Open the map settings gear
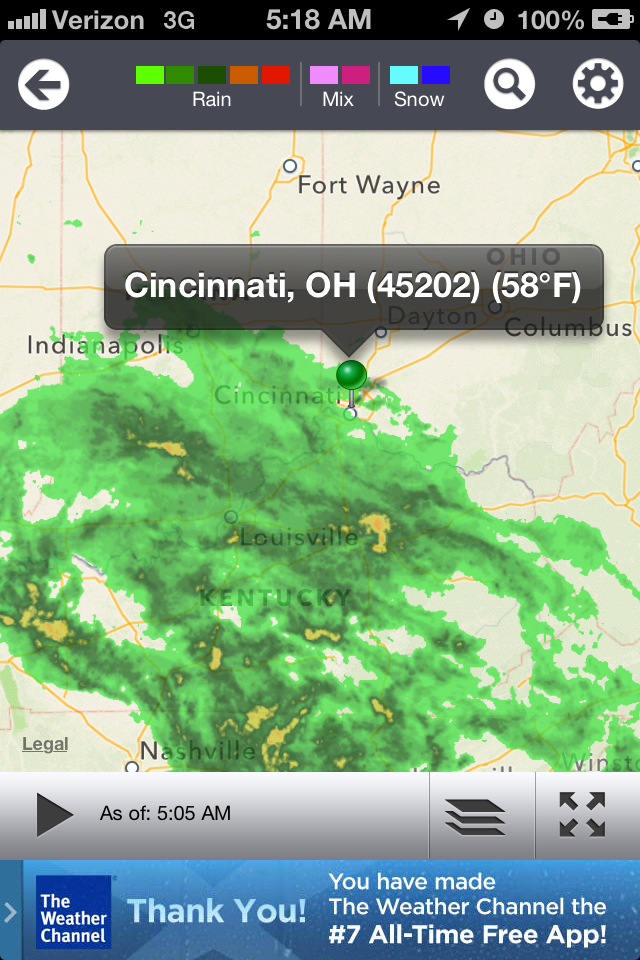 click(x=597, y=85)
